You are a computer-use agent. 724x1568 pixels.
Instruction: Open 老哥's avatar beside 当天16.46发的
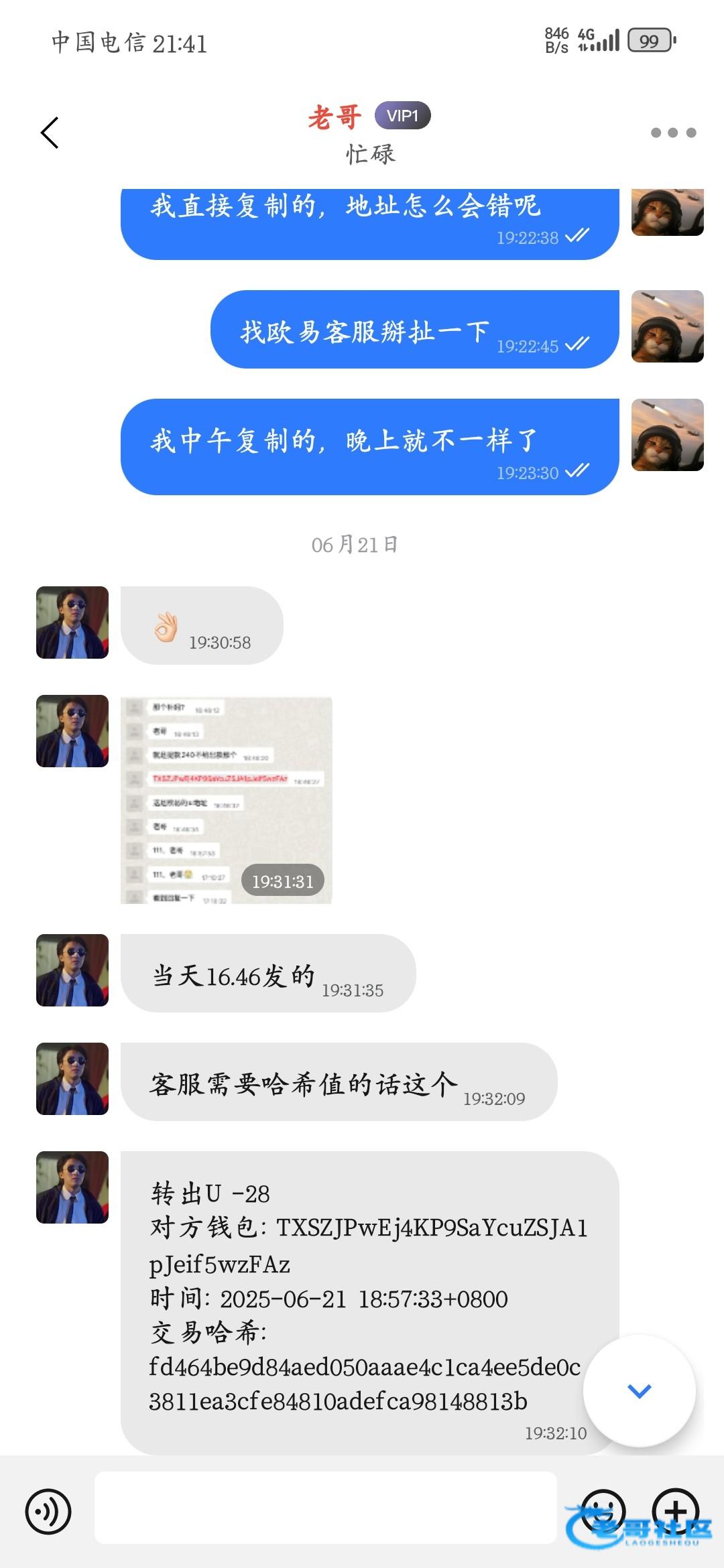coord(72,970)
